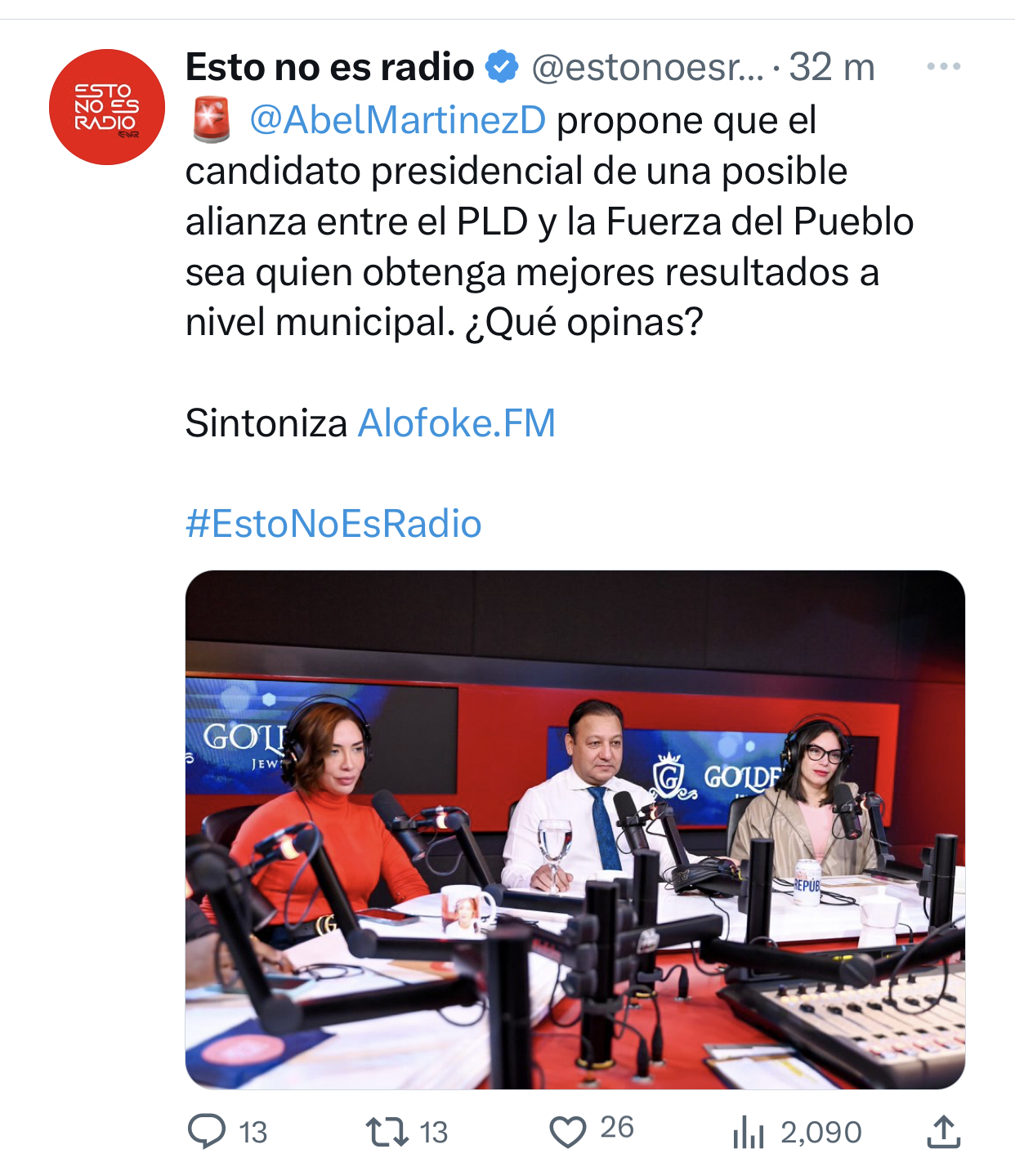Open the Alofoke.FM link
This screenshot has width=1015, height=1176.
(457, 423)
